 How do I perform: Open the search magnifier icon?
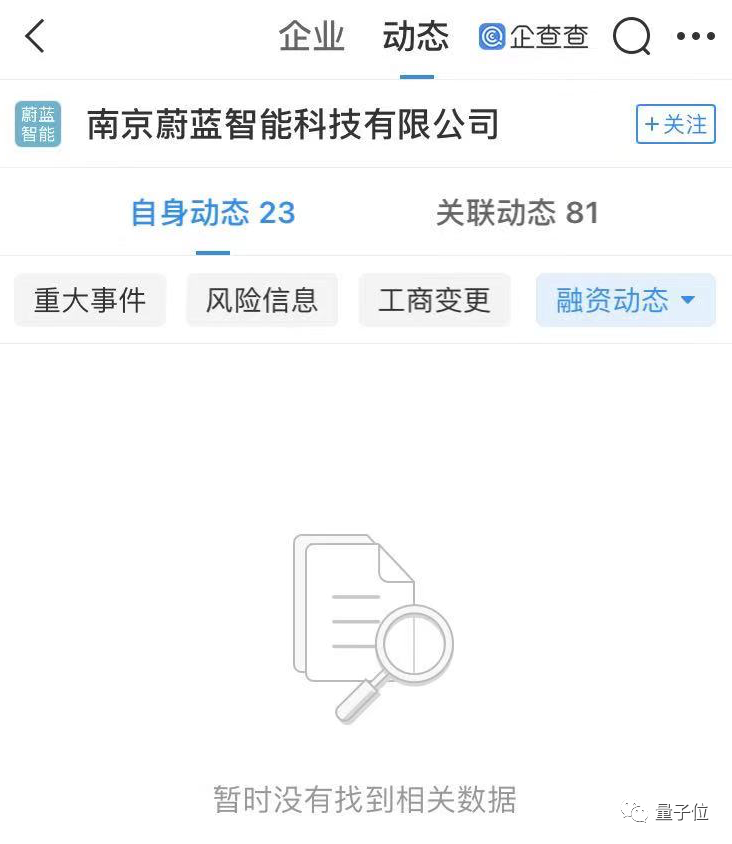click(631, 37)
